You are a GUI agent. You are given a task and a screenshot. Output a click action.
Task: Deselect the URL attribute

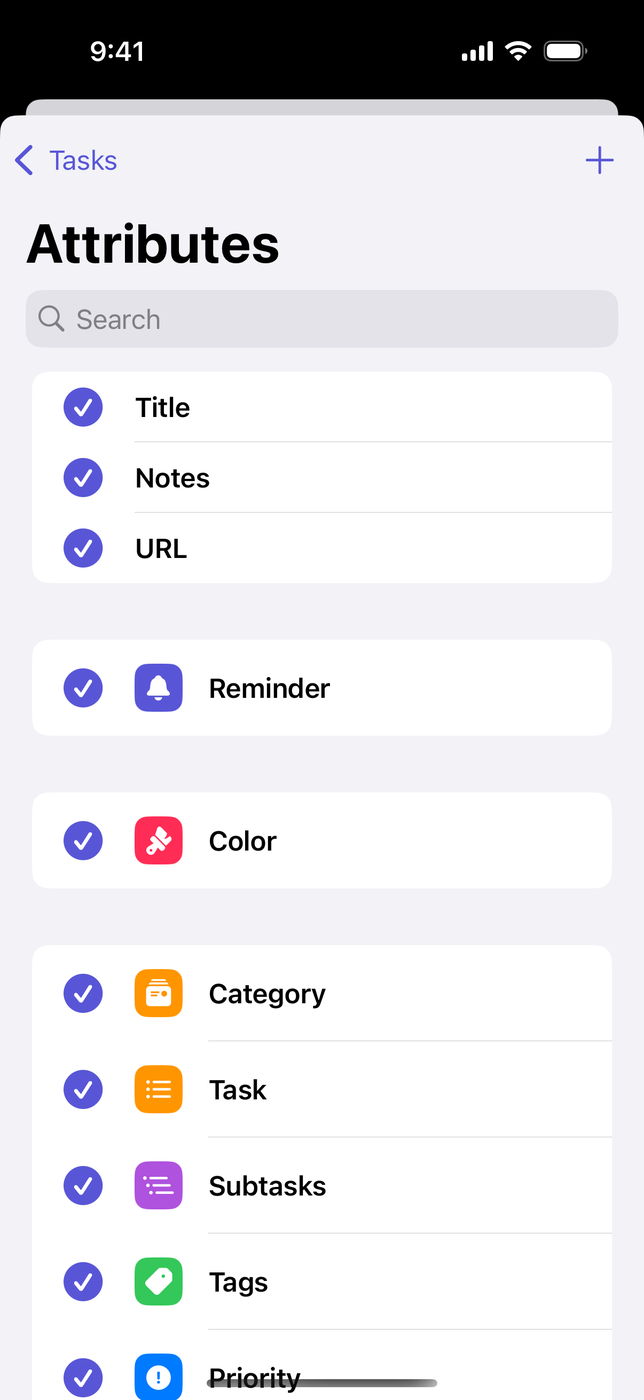pyautogui.click(x=83, y=548)
